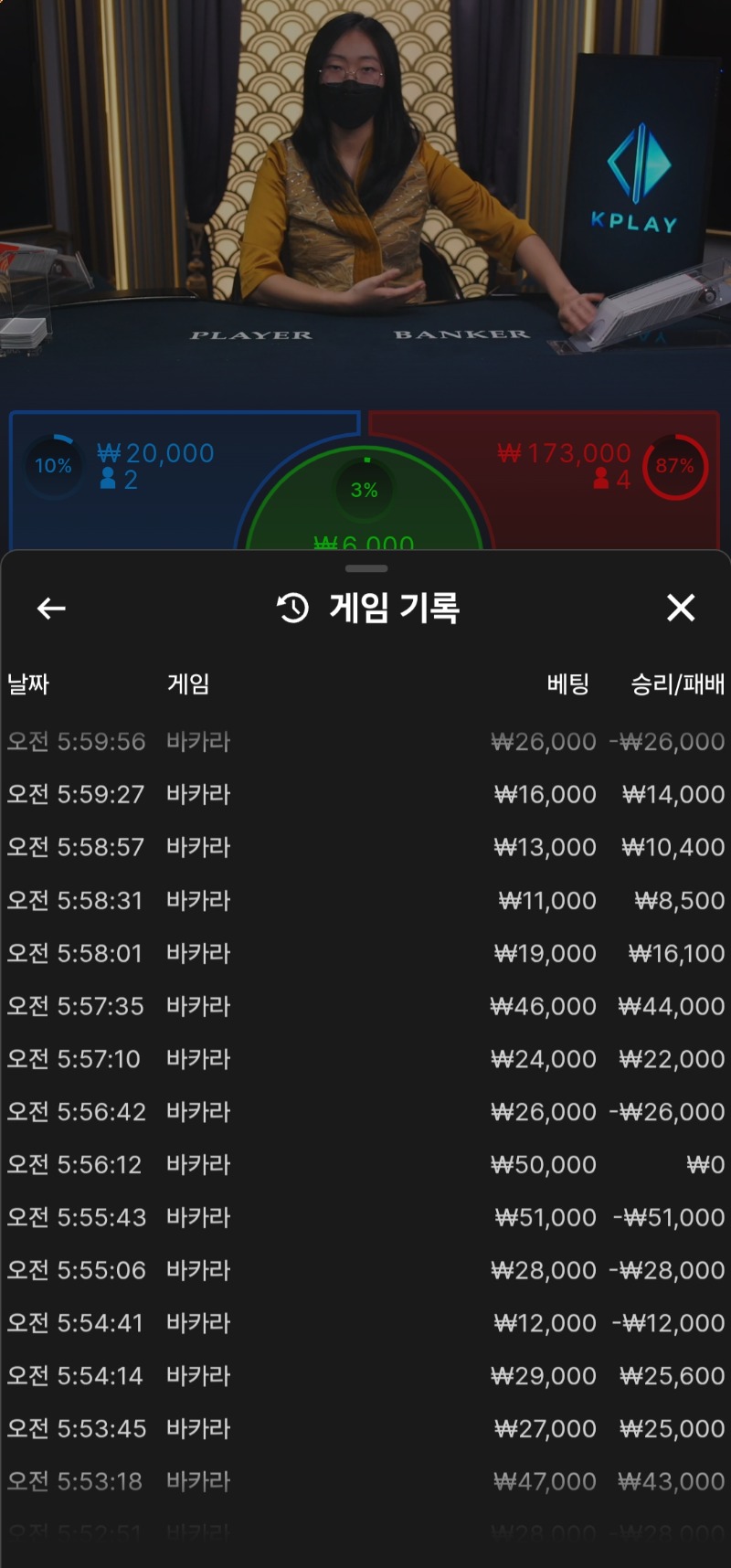This screenshot has height=1568, width=731.
Task: Show the 오전 5:56:12 round with ₩0 result
Action: [365, 1165]
